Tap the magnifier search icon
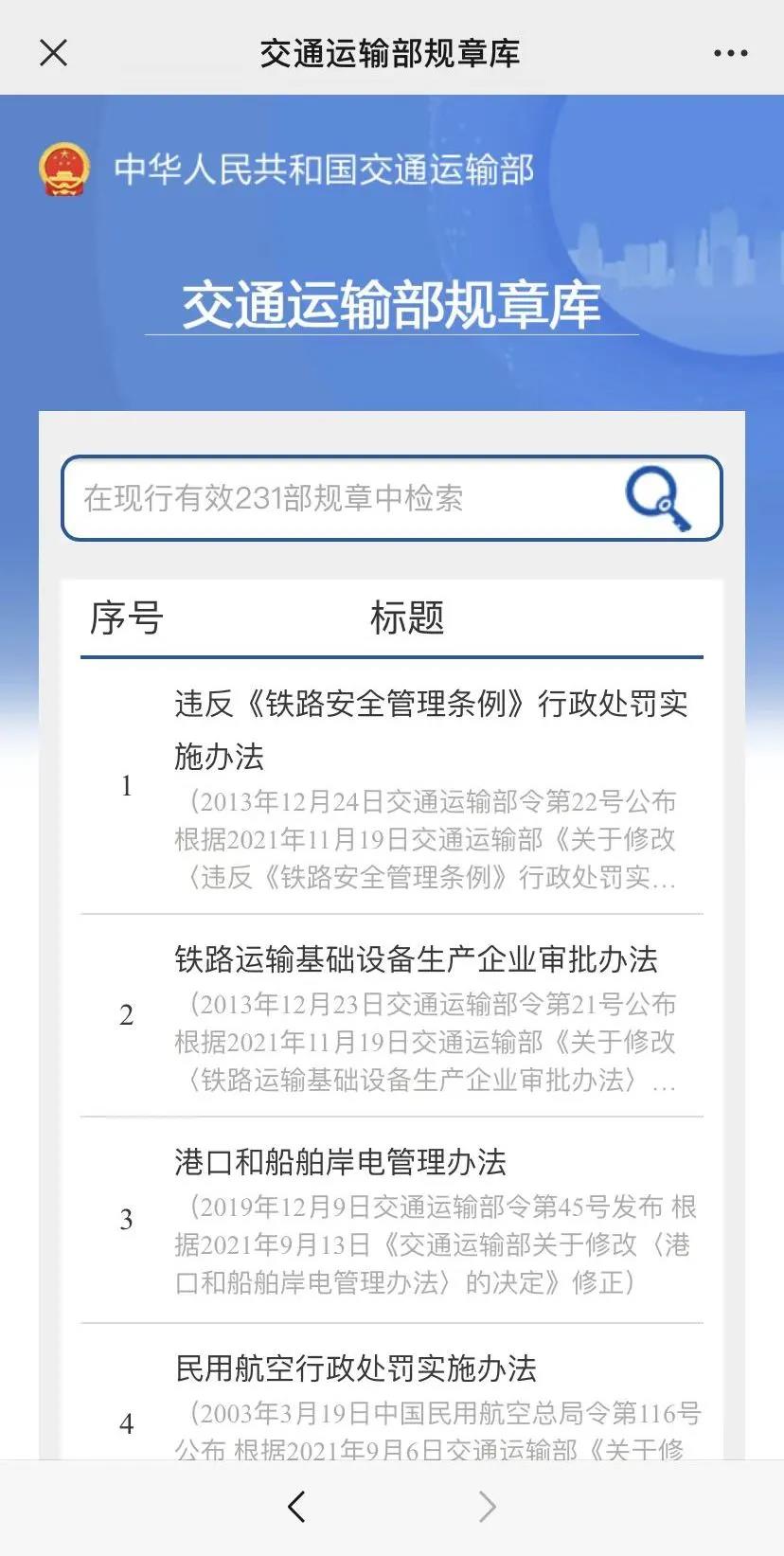 659,498
